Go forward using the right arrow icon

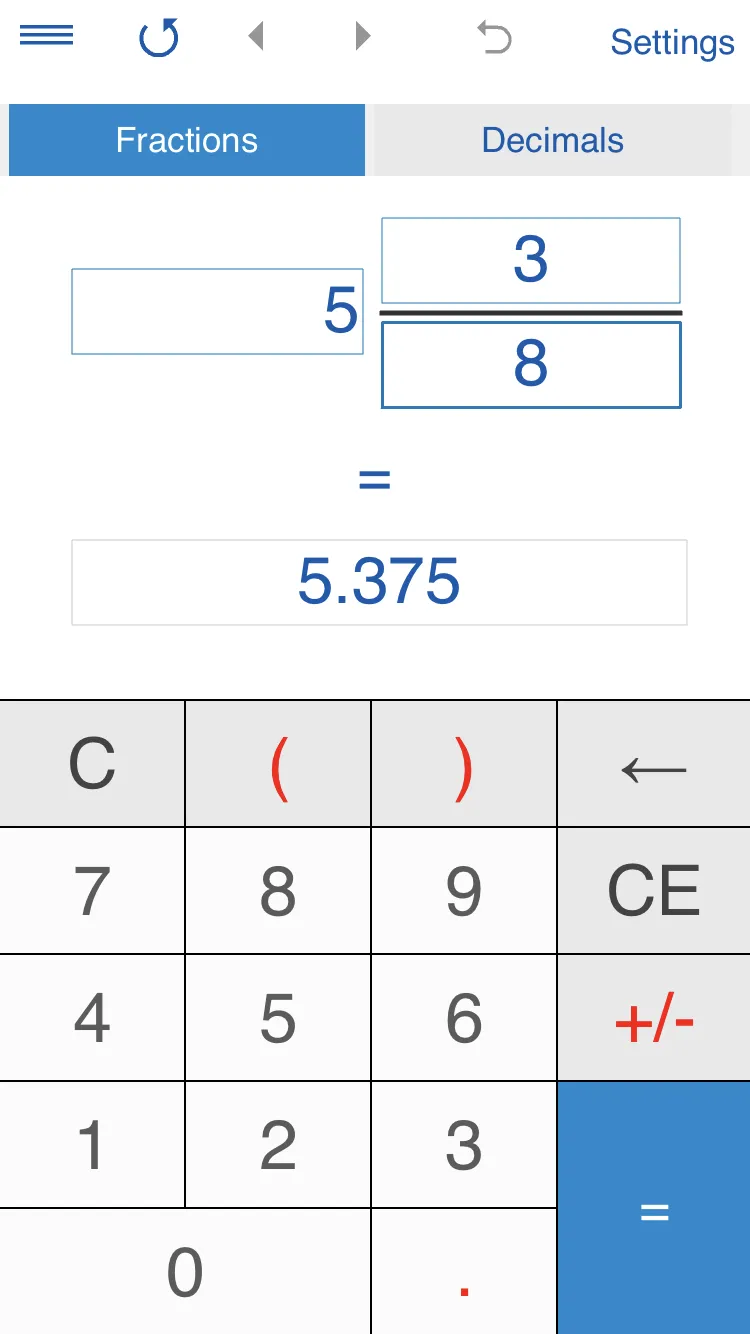[362, 36]
